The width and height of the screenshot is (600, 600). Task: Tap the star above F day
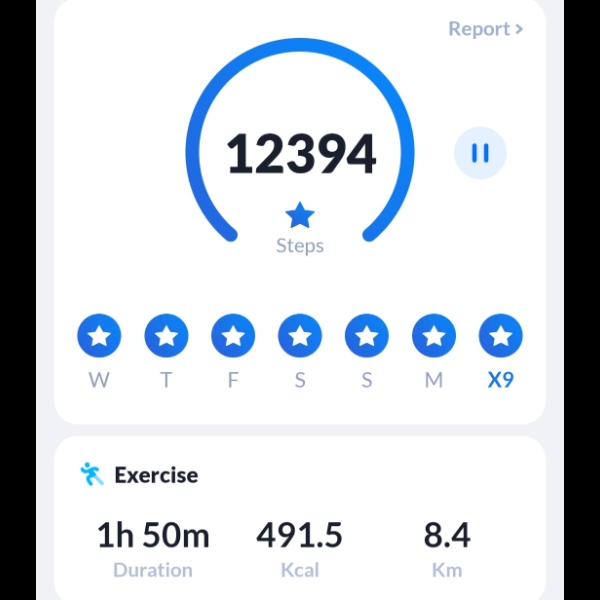[233, 337]
